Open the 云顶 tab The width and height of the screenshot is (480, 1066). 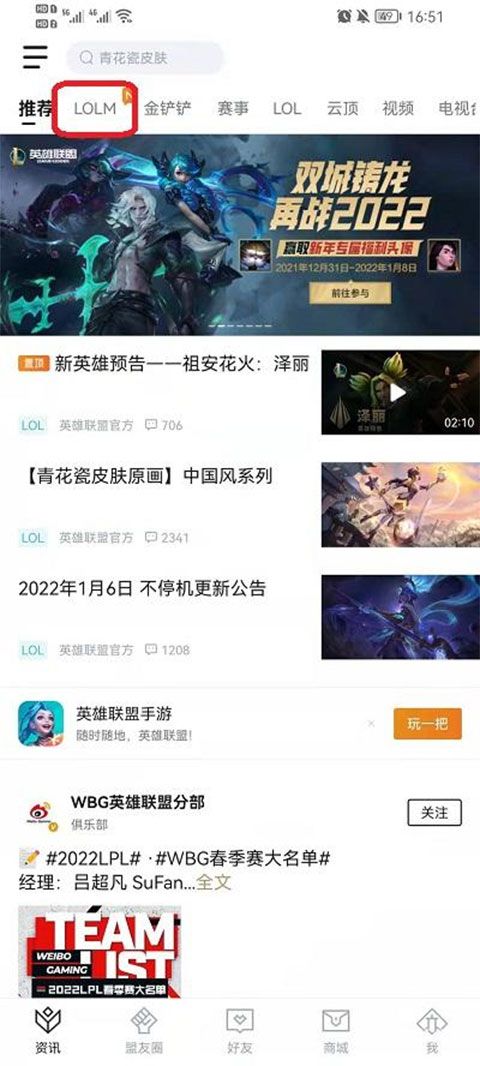point(342,108)
